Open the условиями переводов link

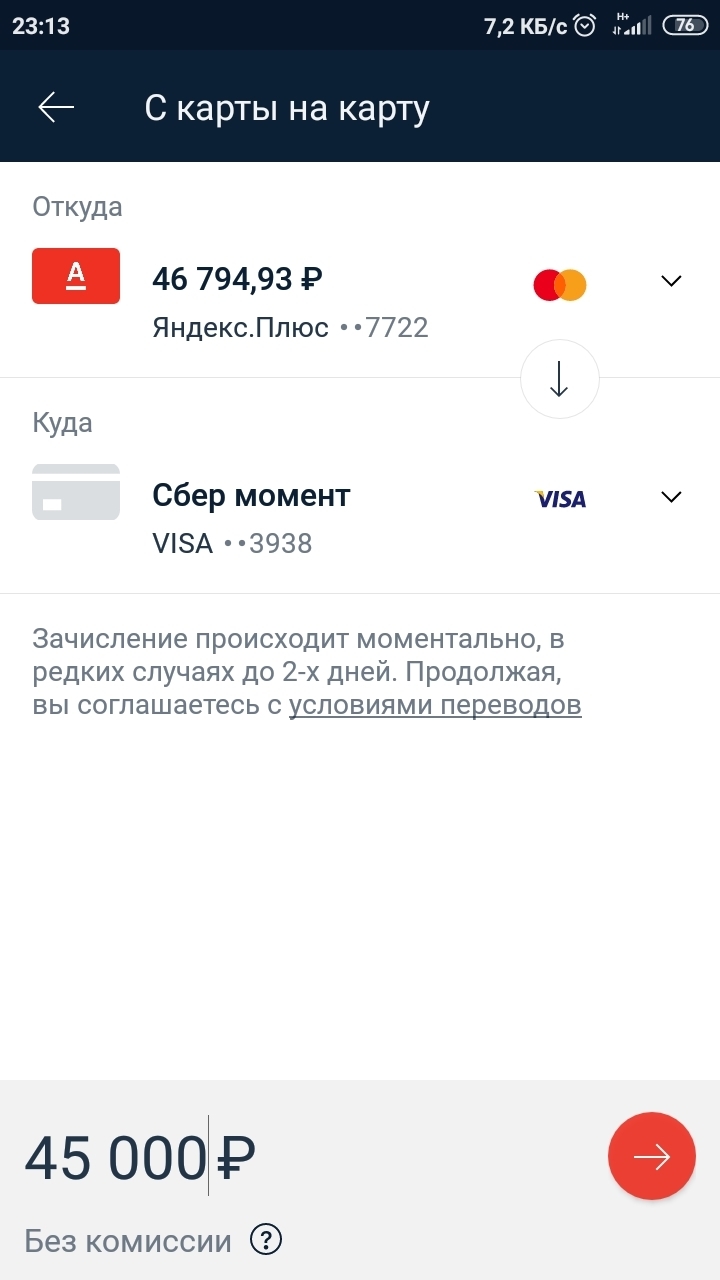(x=435, y=705)
